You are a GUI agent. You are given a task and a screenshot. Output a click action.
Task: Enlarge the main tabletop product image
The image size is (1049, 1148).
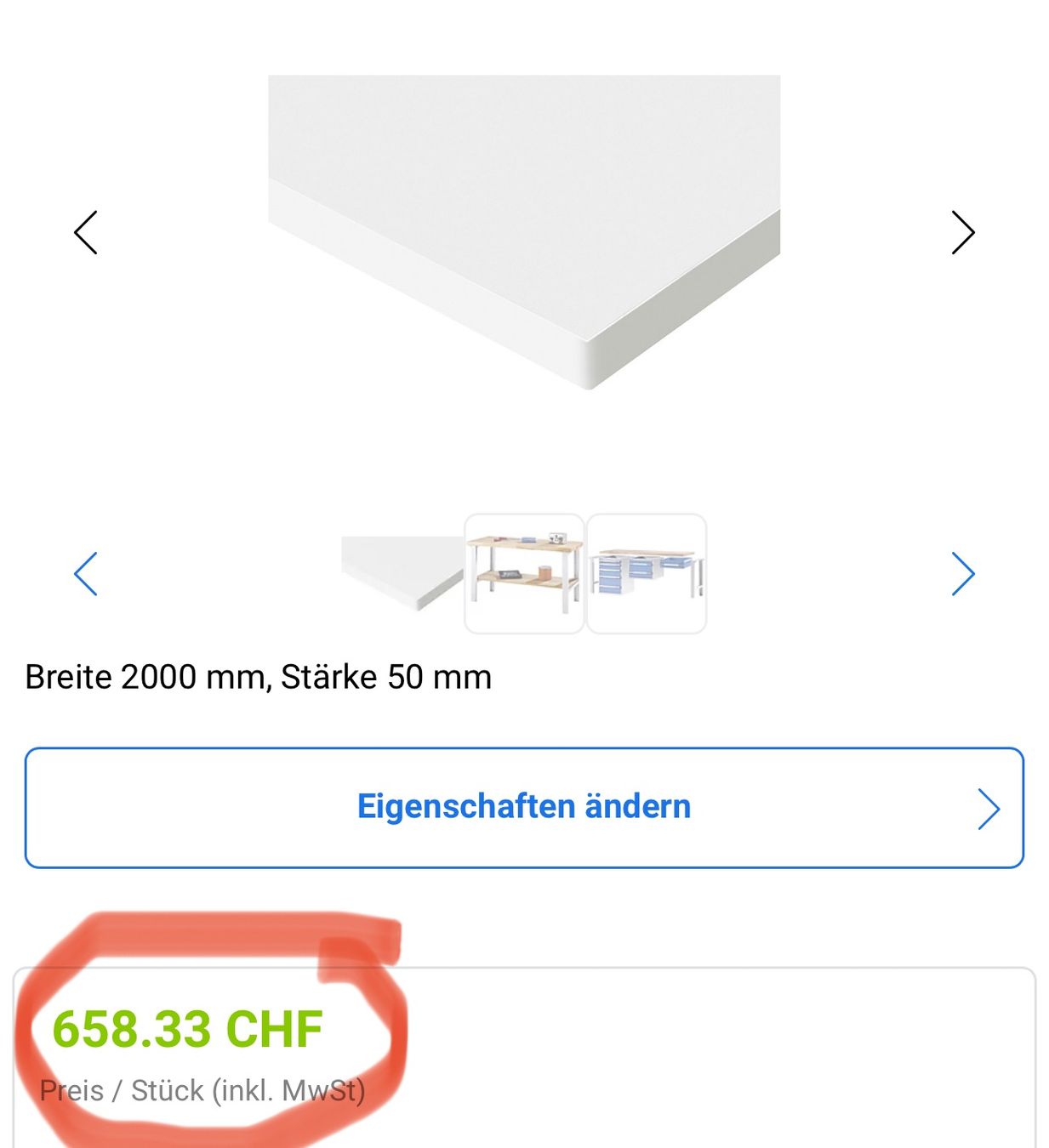click(524, 232)
